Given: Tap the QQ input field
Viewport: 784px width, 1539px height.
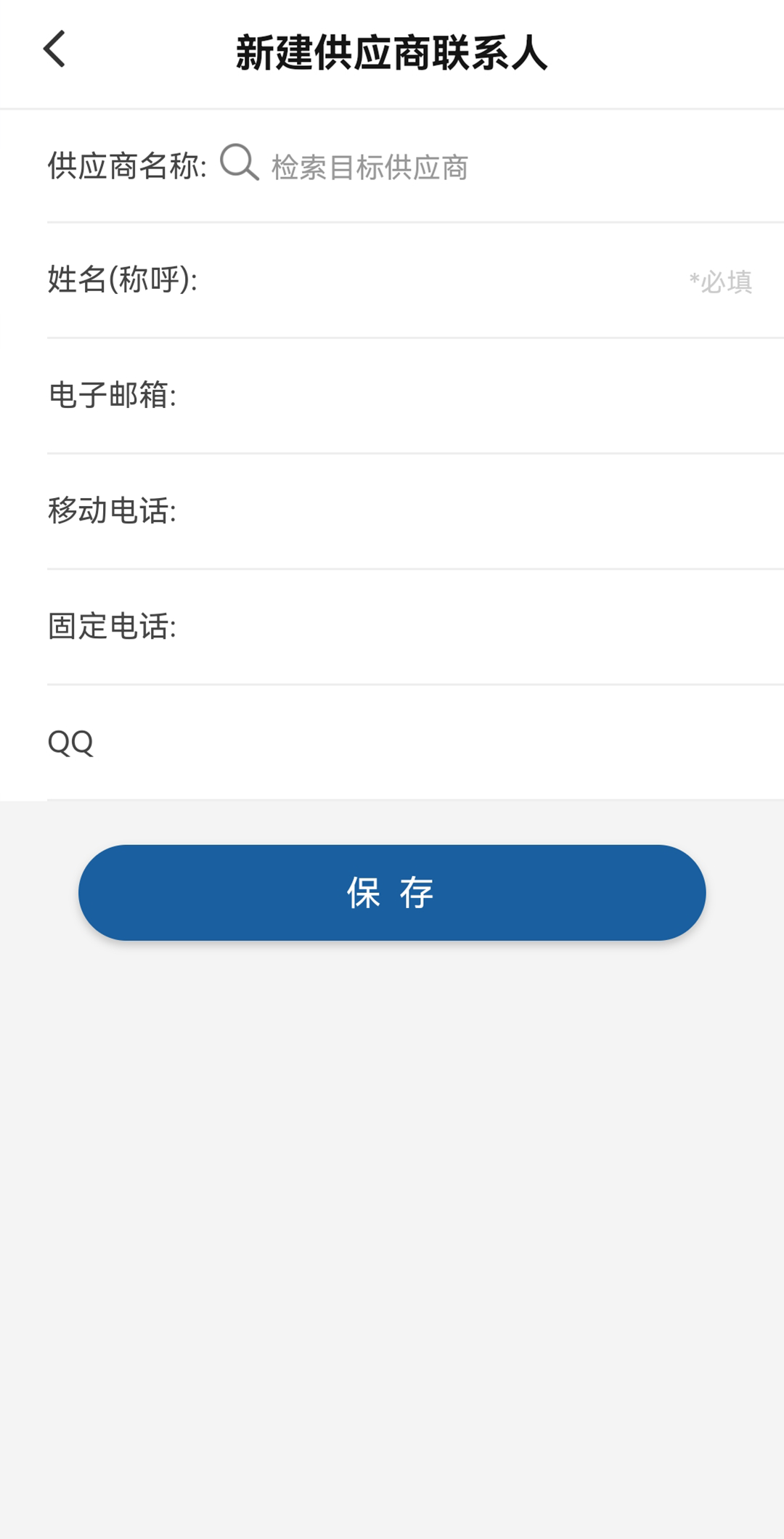Looking at the screenshot, I should click(x=436, y=742).
